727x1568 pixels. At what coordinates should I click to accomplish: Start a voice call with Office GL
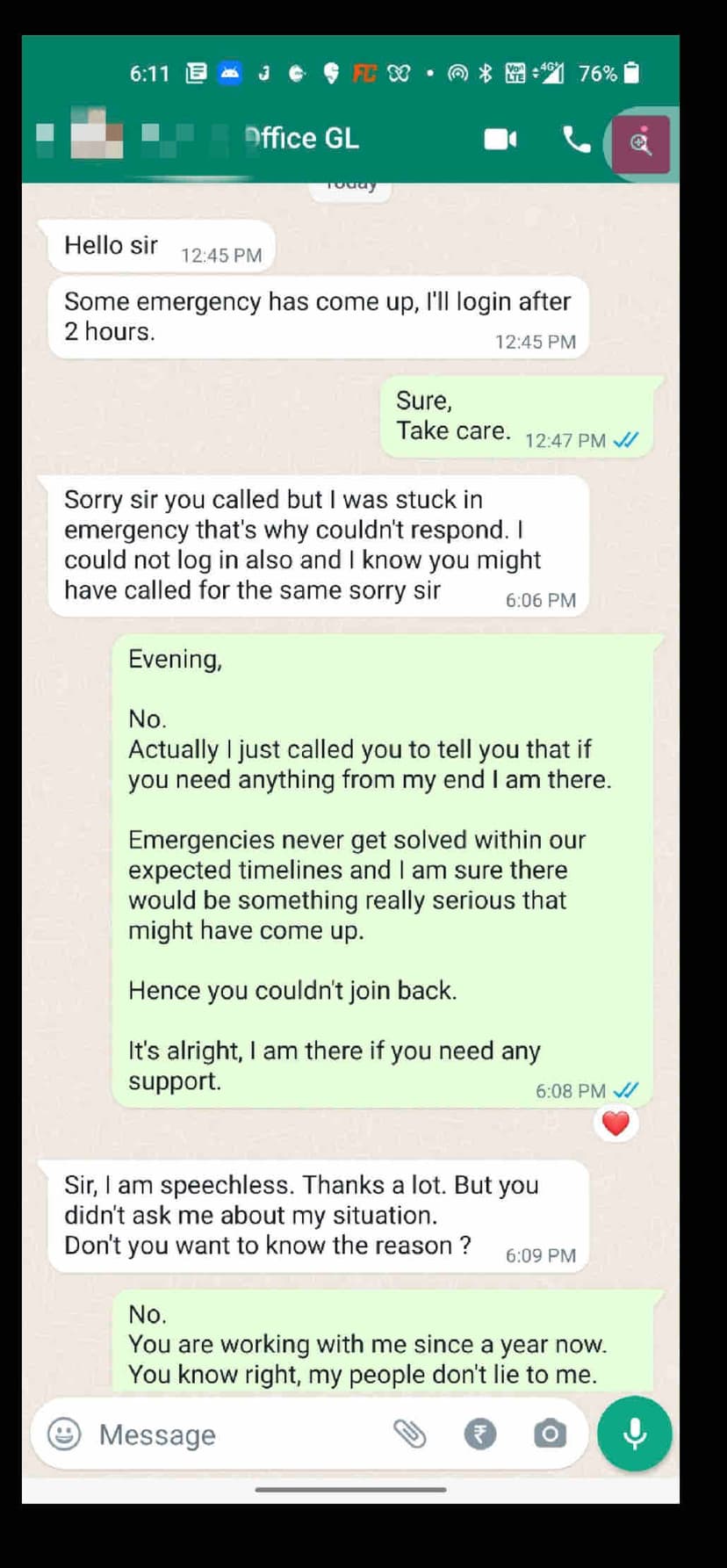pyautogui.click(x=576, y=140)
